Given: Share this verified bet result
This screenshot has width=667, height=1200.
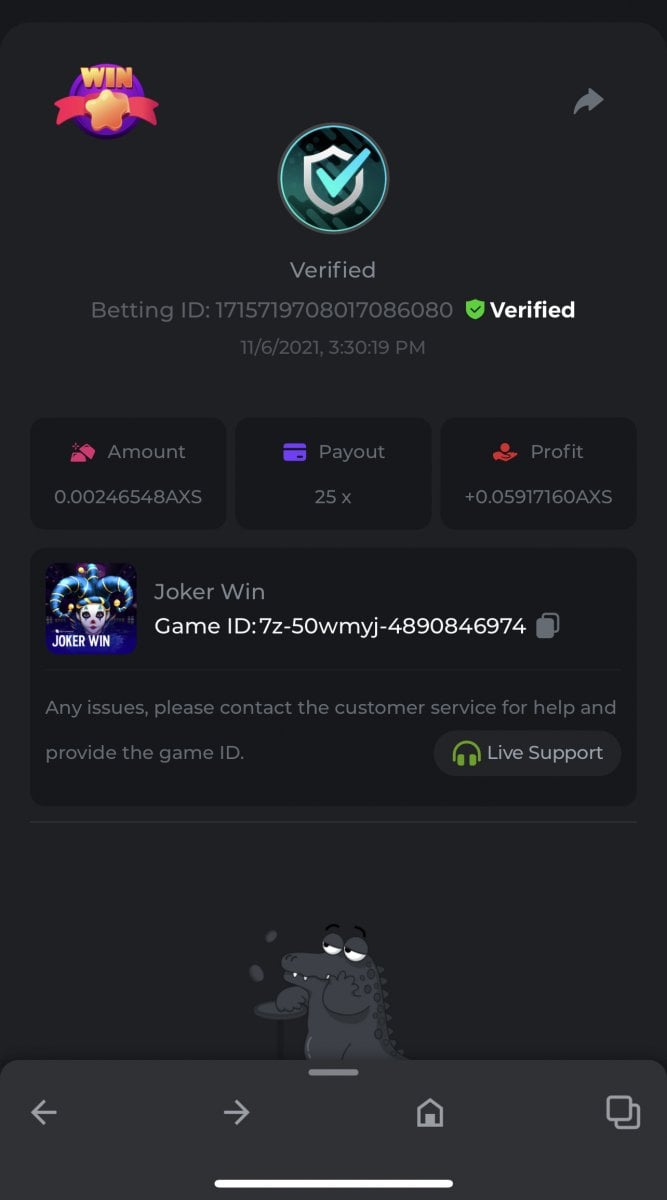Looking at the screenshot, I should point(588,101).
